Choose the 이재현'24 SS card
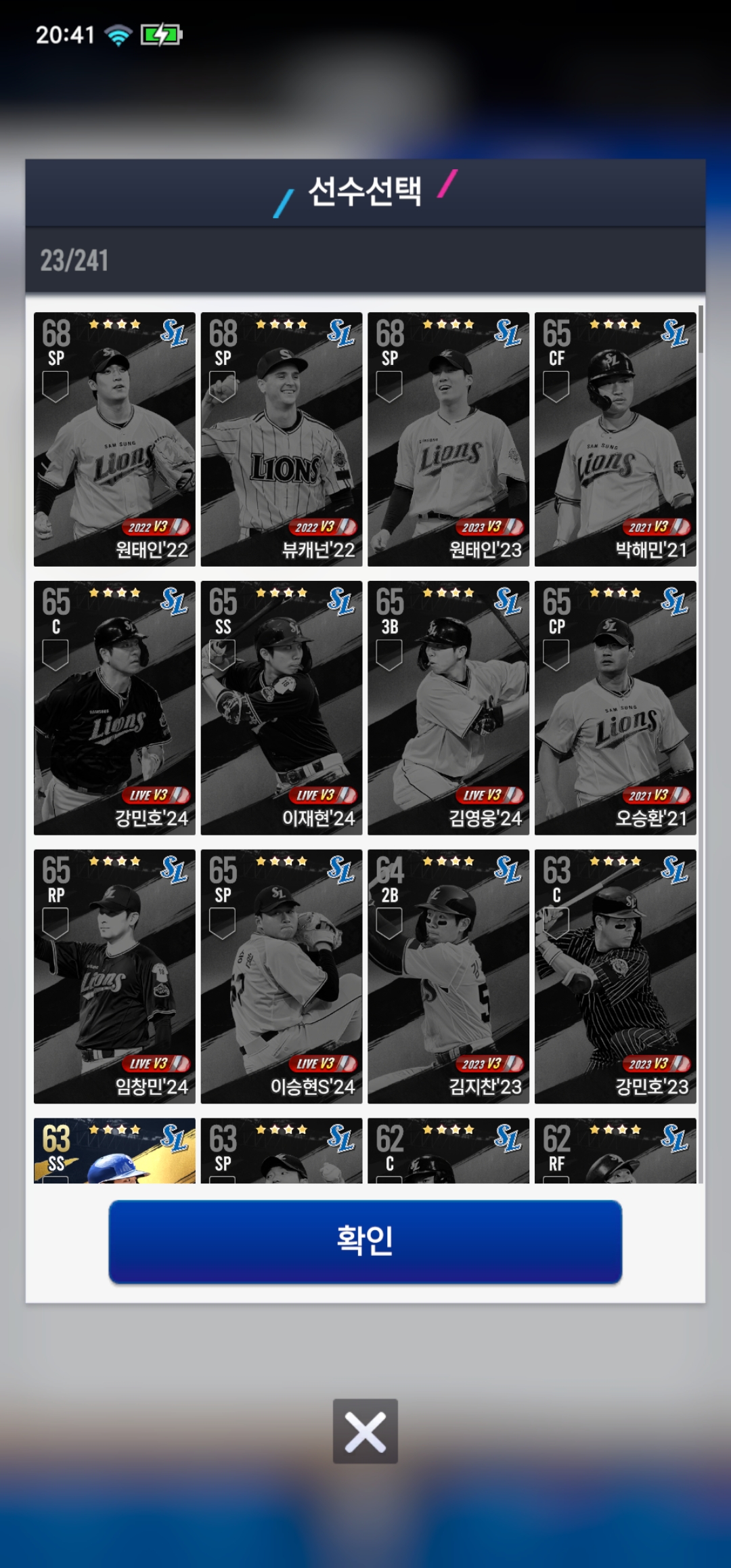Screen dimensions: 731x1568 (281, 707)
